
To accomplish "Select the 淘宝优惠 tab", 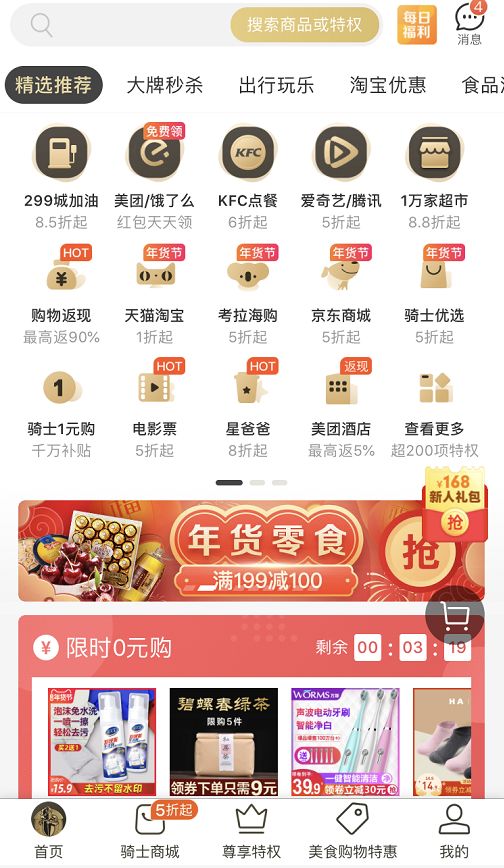I will tap(388, 85).
